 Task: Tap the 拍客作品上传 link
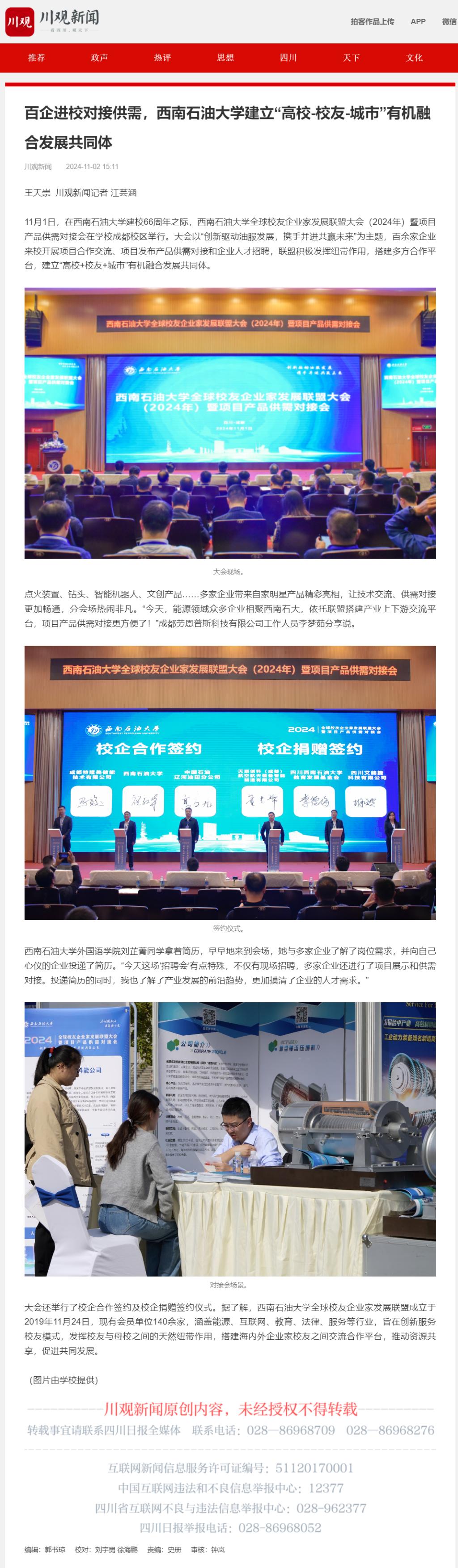[372, 21]
